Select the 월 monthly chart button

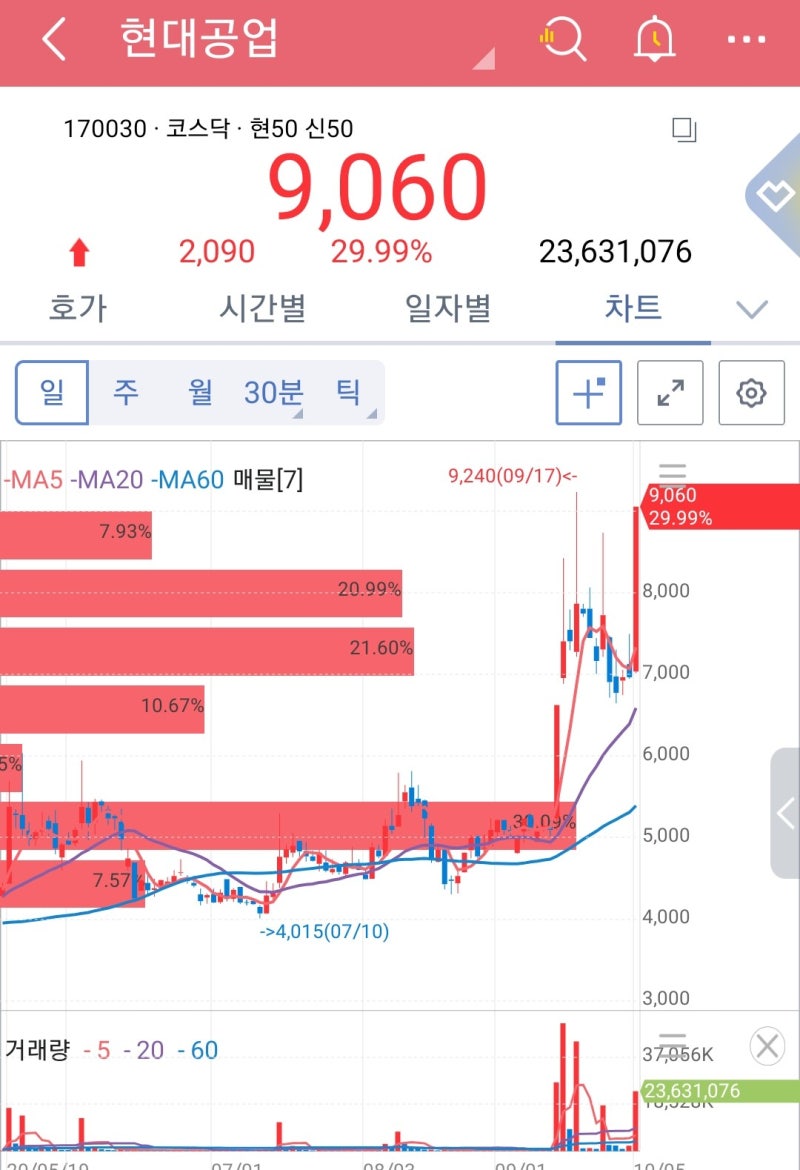(199, 392)
